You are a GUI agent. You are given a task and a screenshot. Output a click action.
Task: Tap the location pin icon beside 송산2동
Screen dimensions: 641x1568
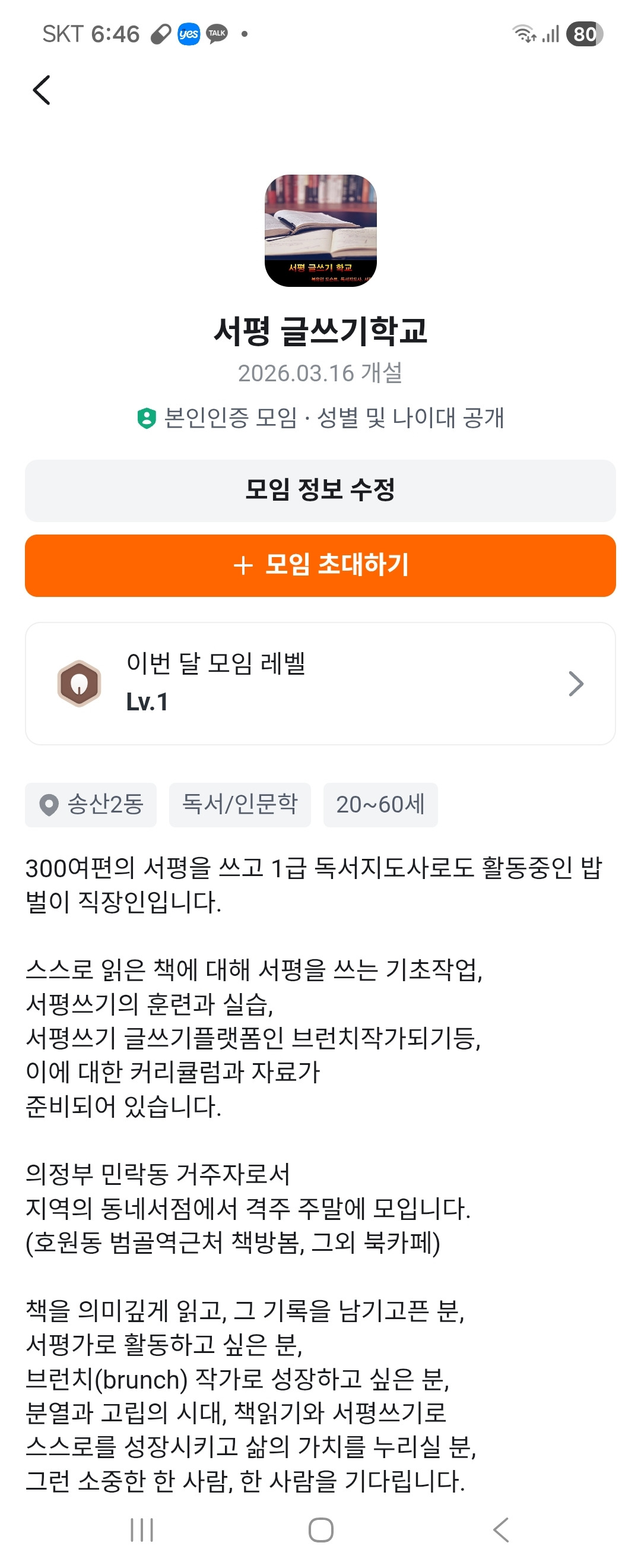point(50,805)
